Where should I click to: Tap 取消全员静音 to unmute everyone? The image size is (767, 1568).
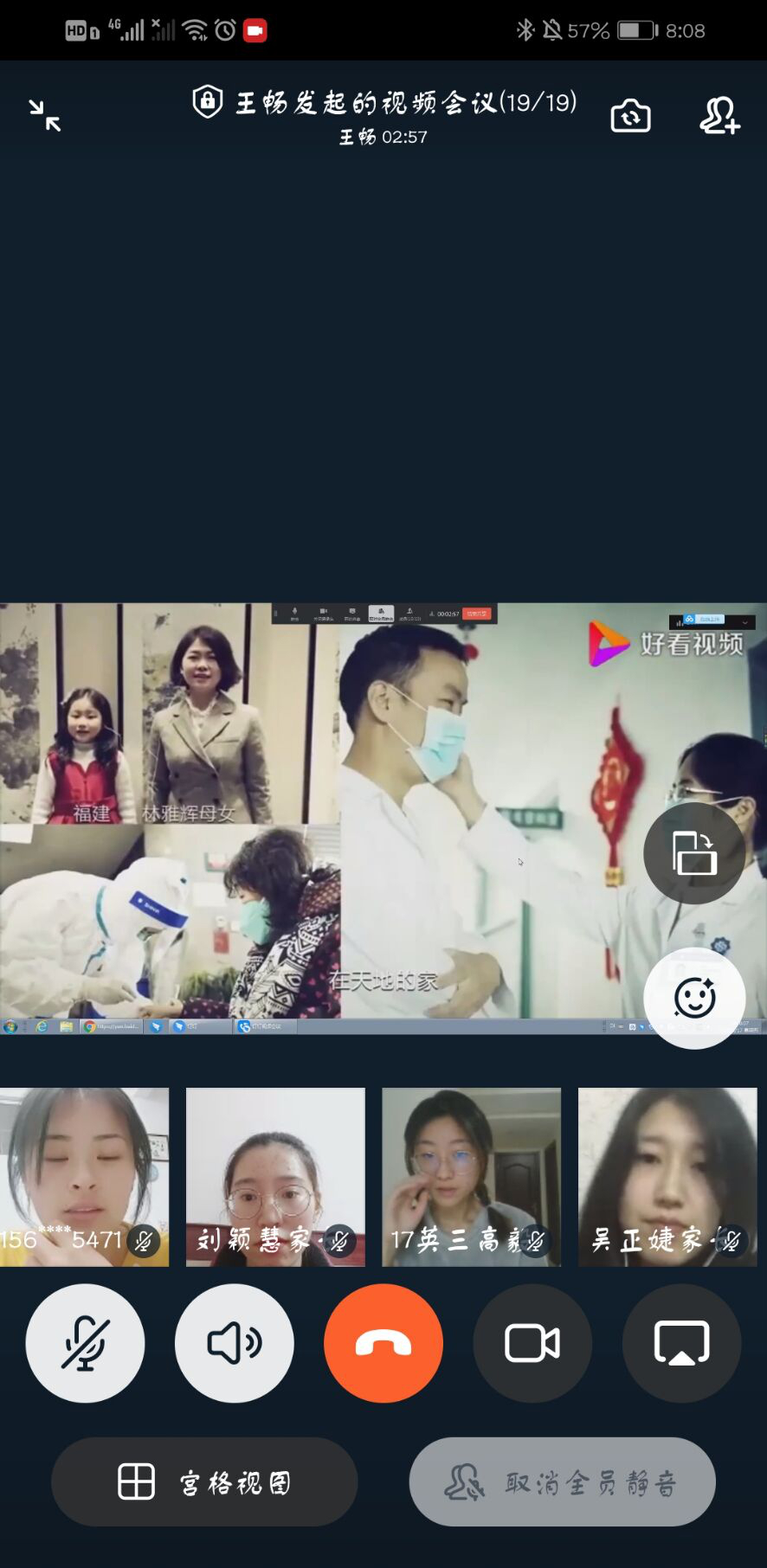point(563,1481)
